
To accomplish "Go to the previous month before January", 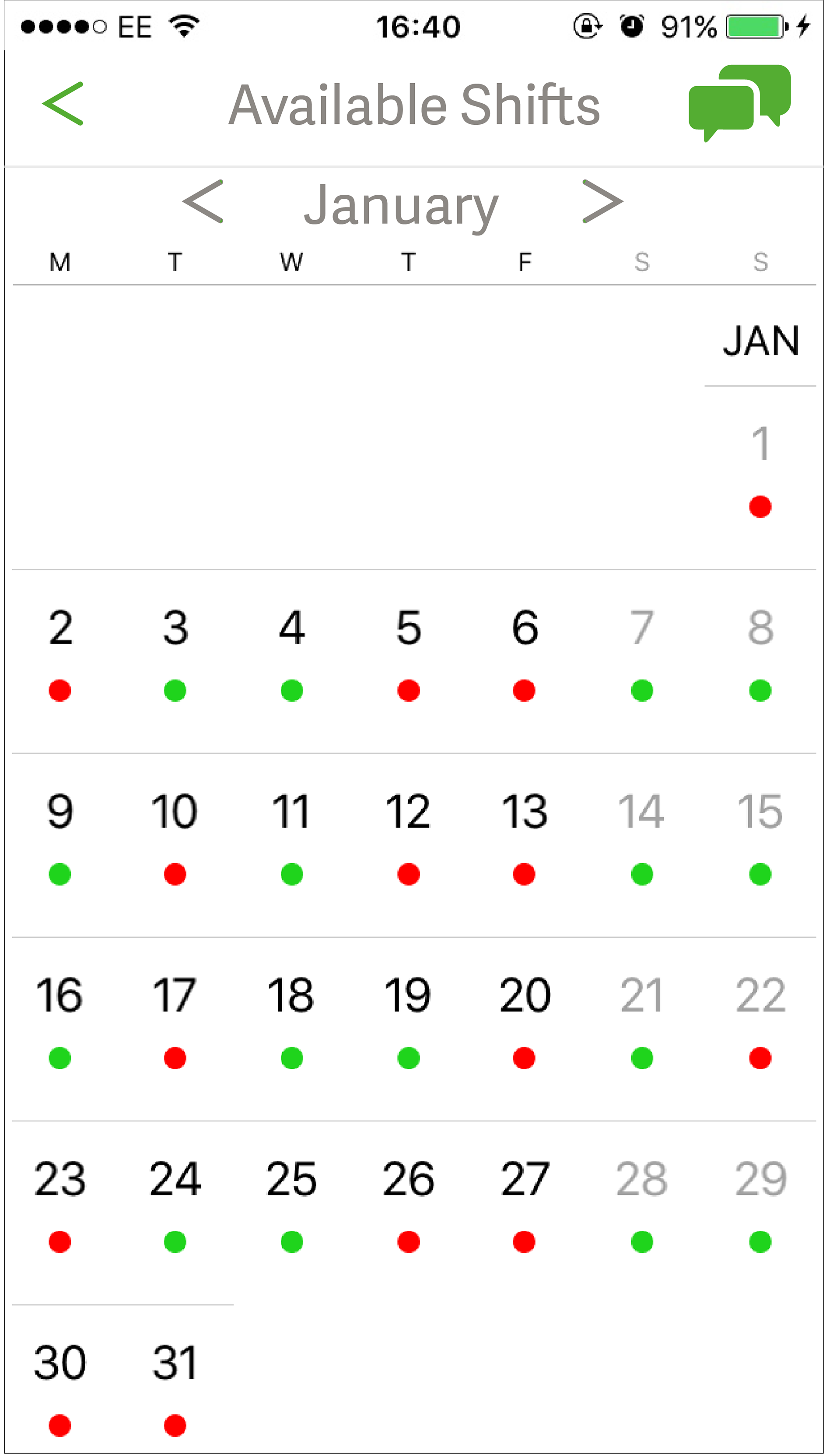I will click(203, 202).
